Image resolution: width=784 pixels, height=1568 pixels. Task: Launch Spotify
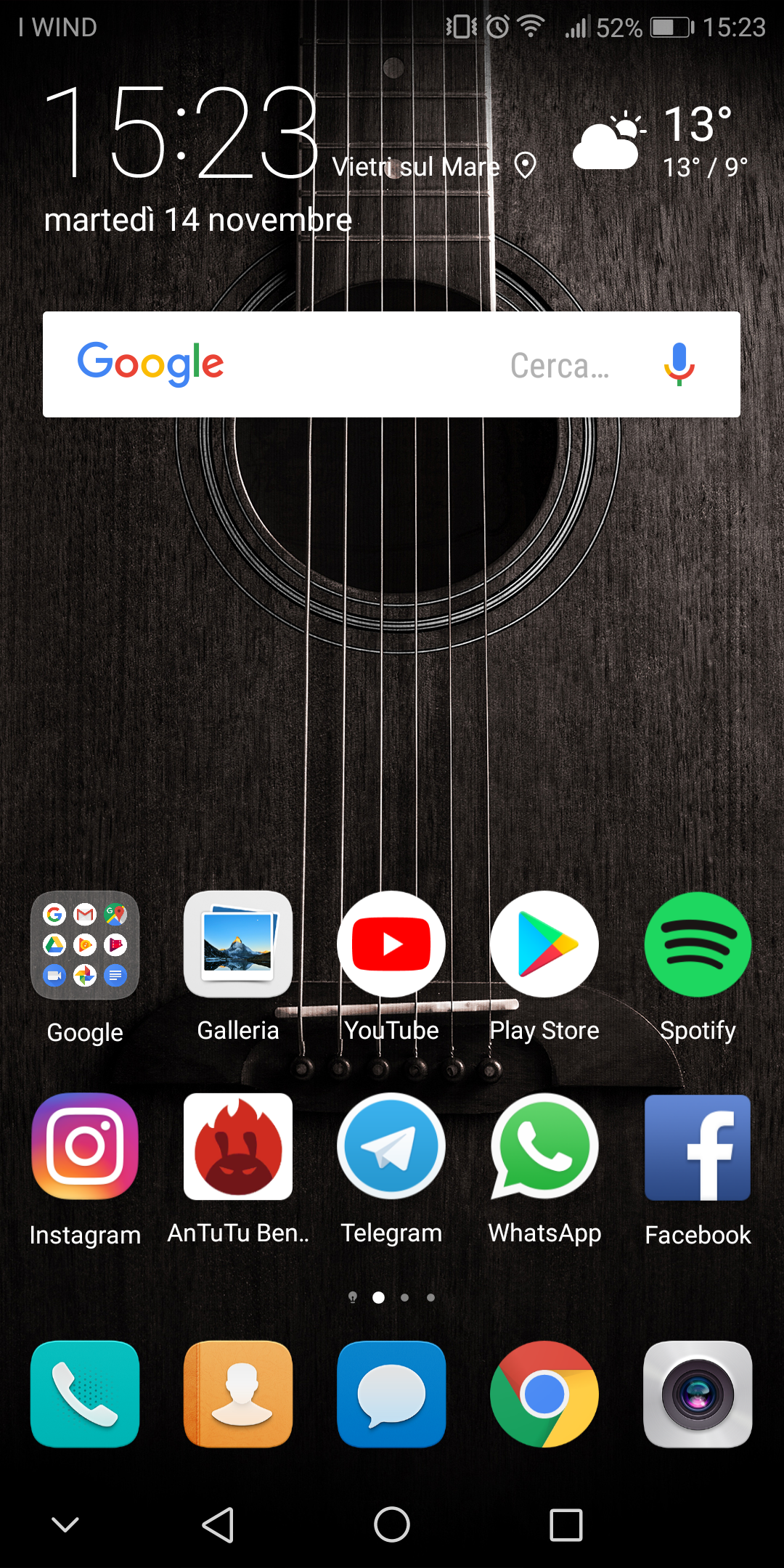click(697, 944)
